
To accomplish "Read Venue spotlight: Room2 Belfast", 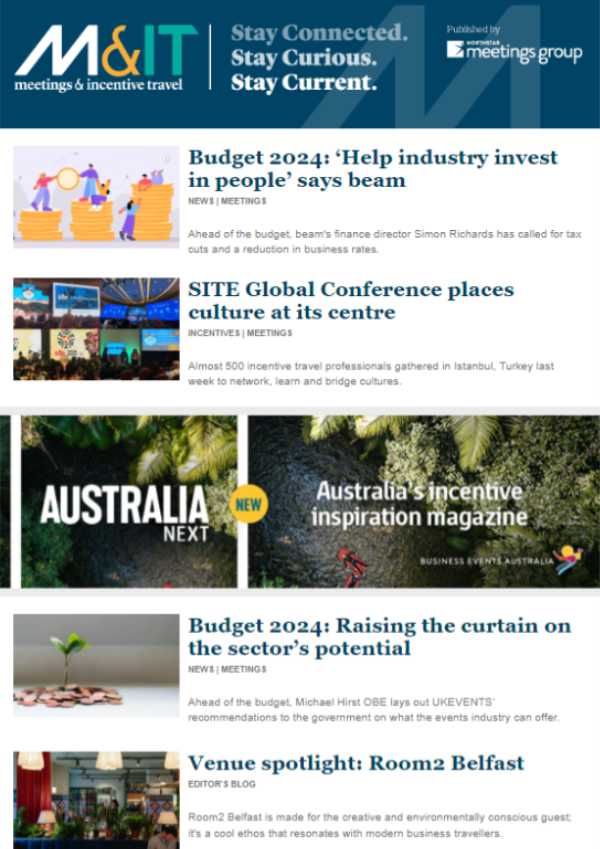I will pyautogui.click(x=356, y=763).
